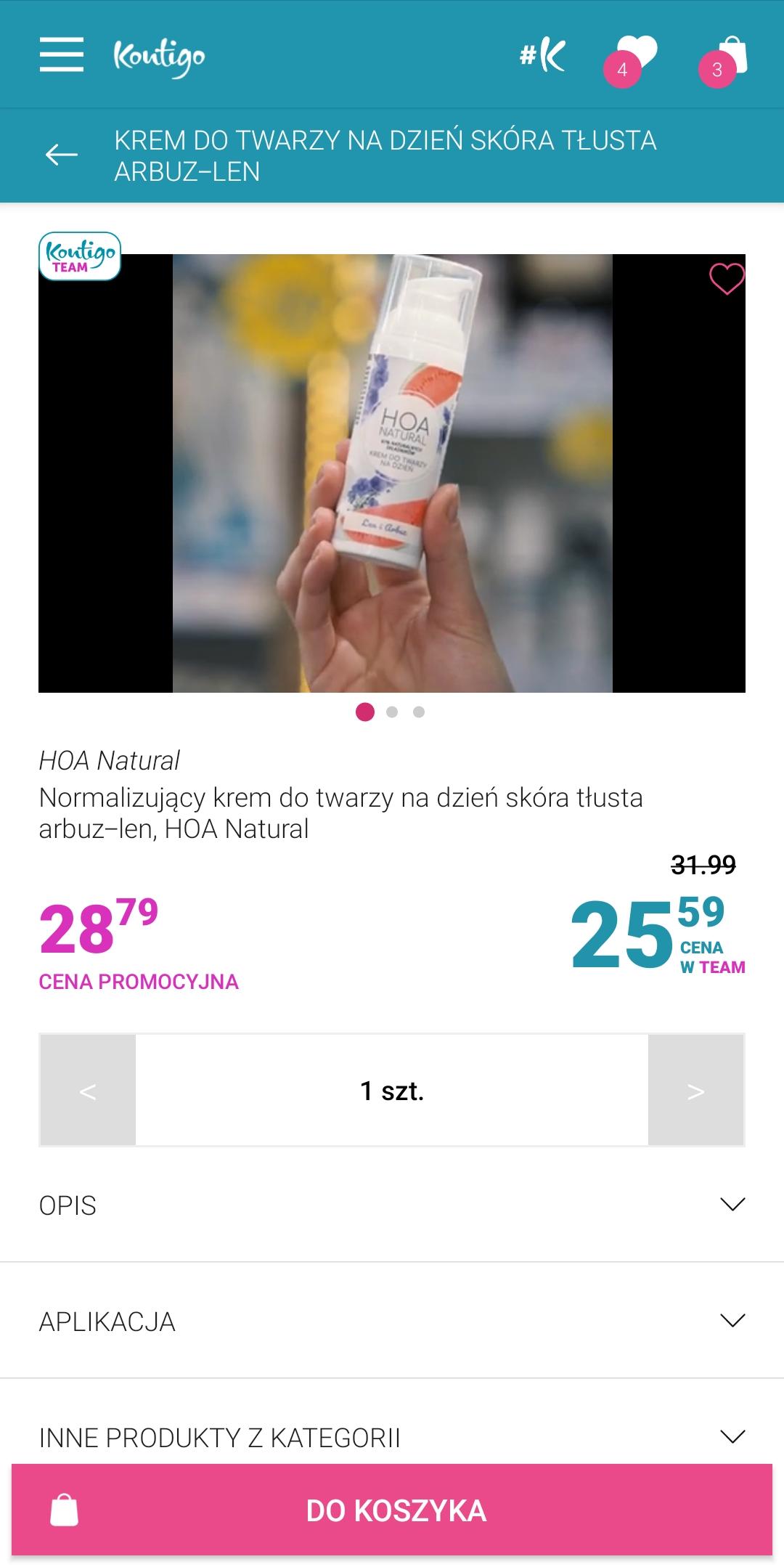Open the hamburger drawer menu

[x=62, y=55]
